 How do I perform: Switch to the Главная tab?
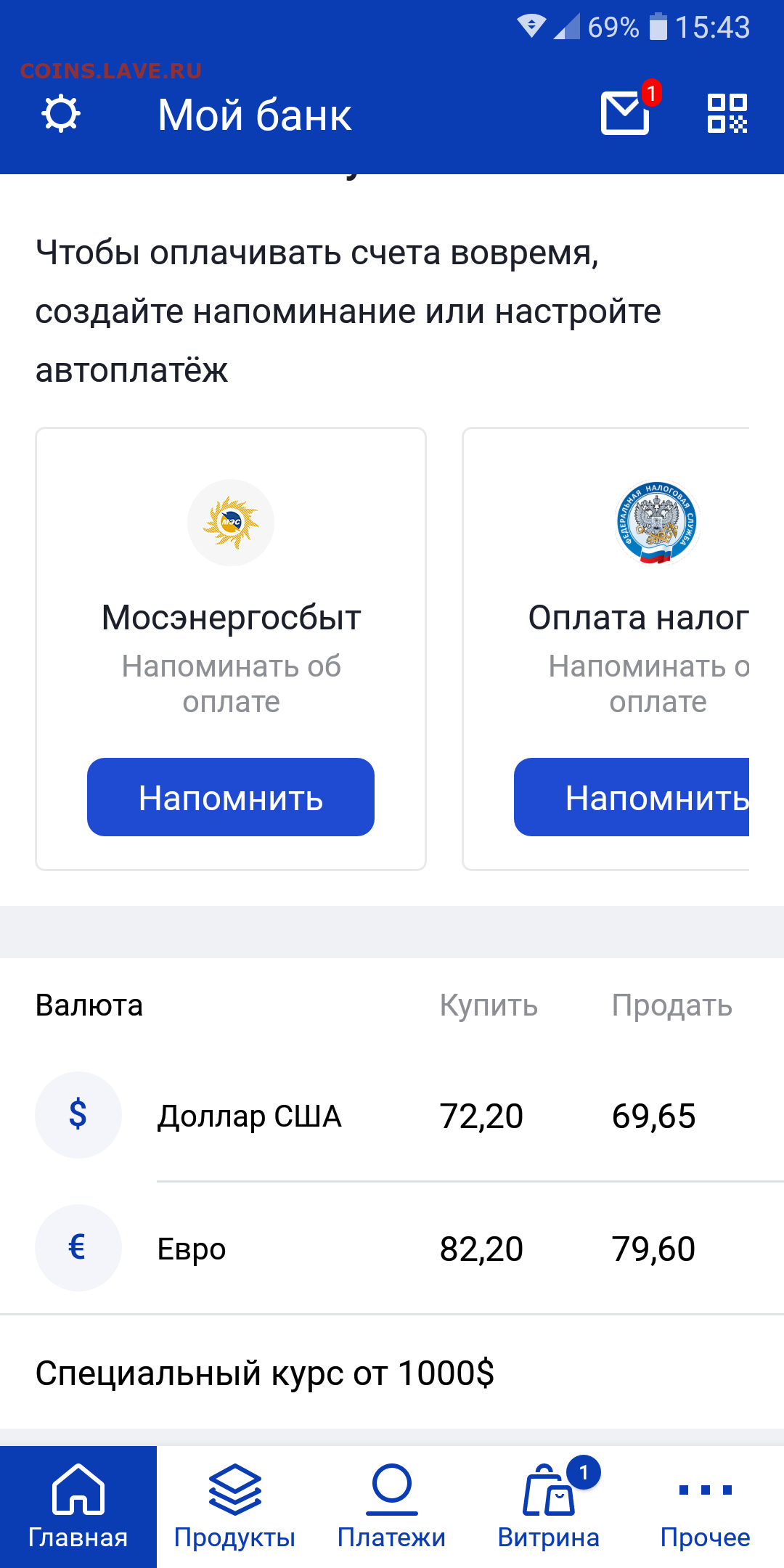[78, 1507]
